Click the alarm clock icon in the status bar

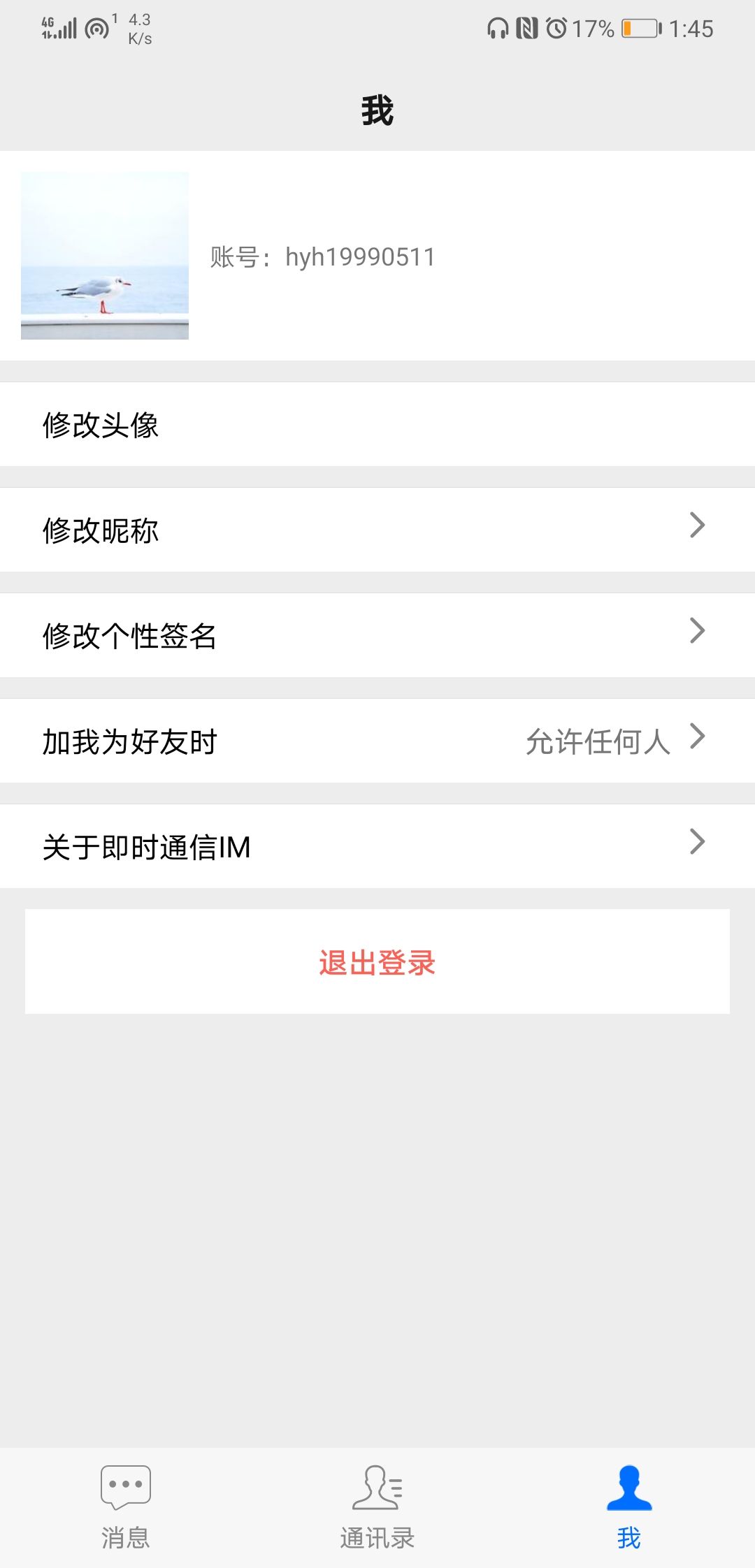coord(556,28)
